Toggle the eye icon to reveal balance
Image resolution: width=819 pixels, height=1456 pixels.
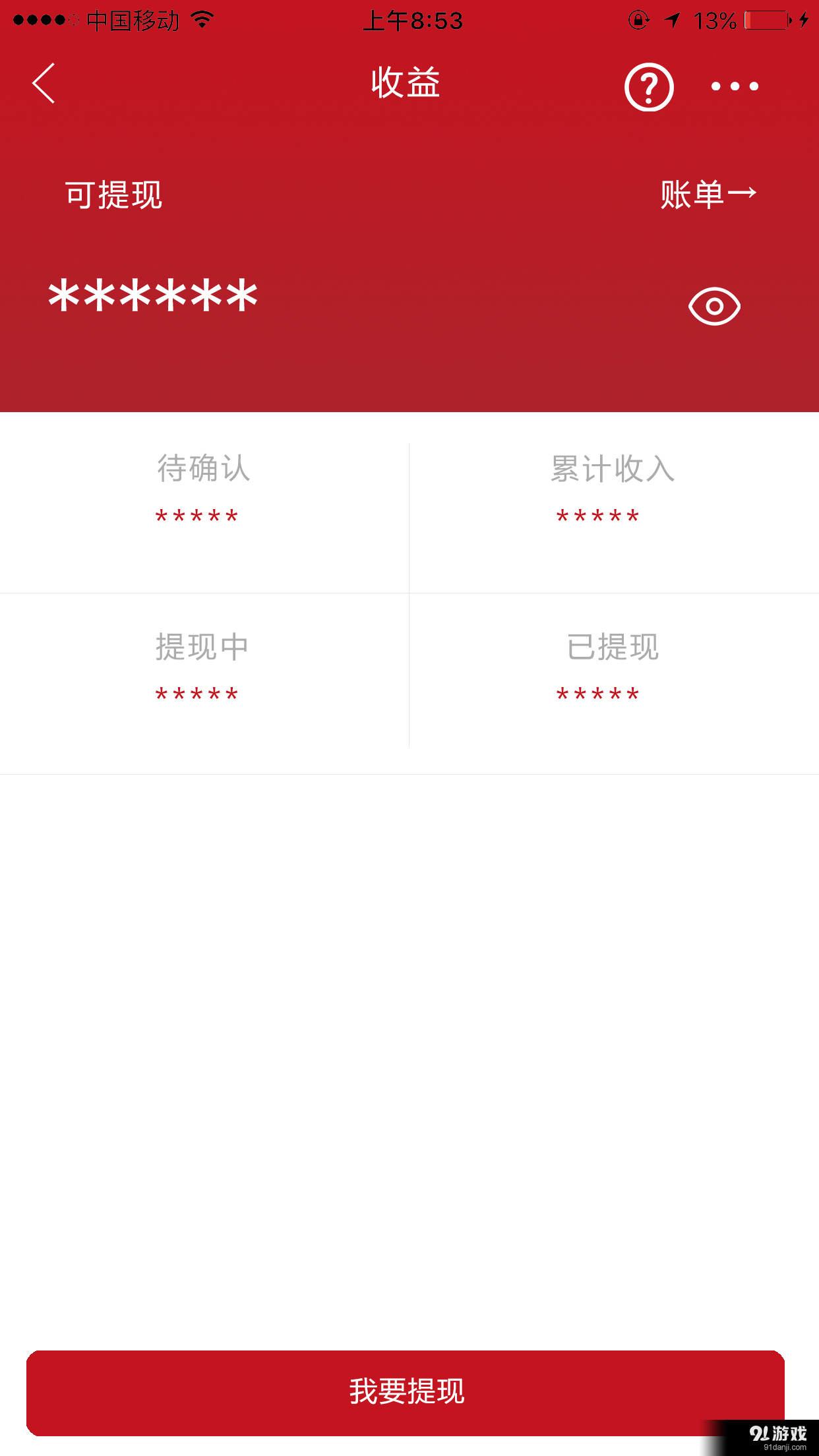coord(714,305)
